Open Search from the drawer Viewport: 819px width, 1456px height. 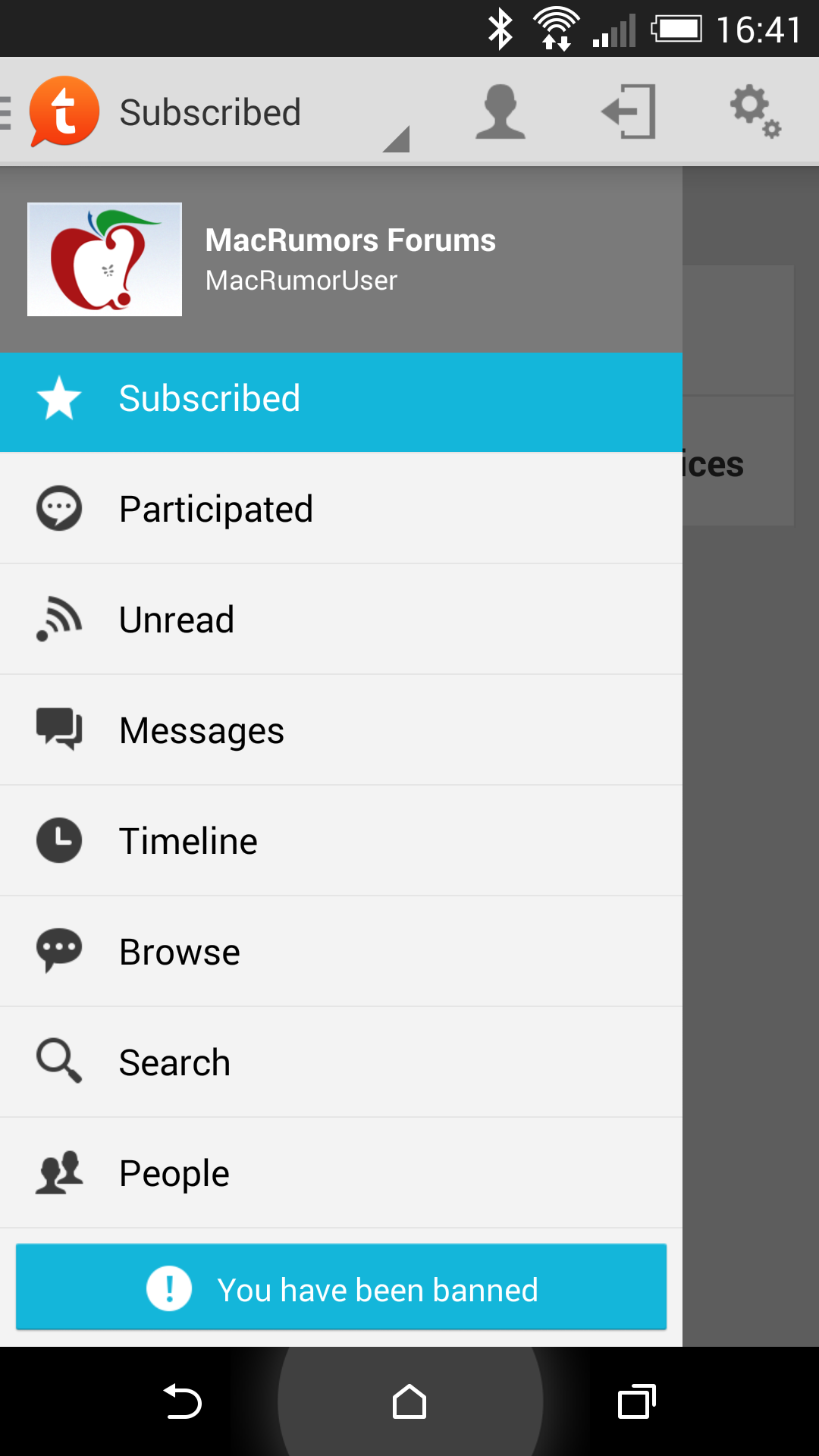click(341, 1062)
